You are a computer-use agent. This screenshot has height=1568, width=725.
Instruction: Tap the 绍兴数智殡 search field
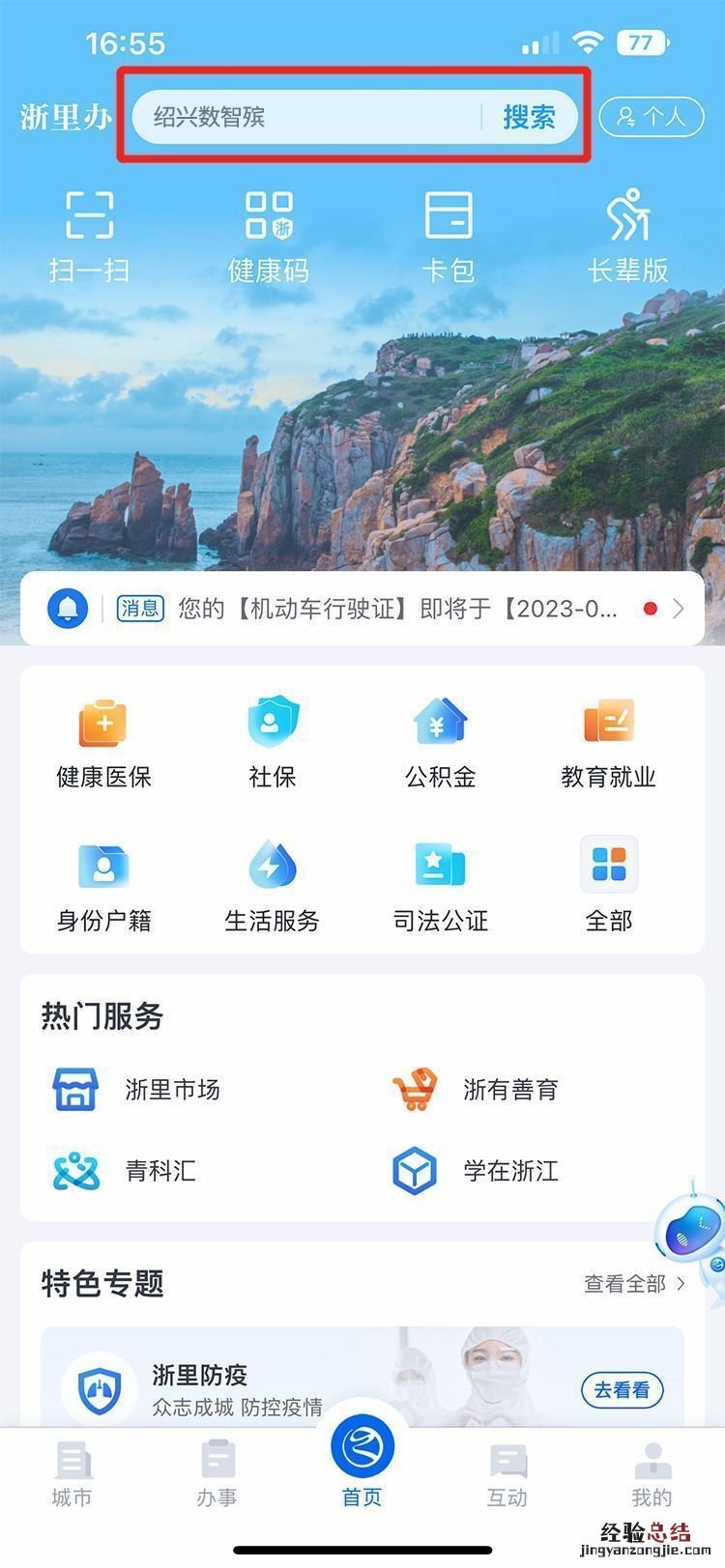click(x=304, y=117)
